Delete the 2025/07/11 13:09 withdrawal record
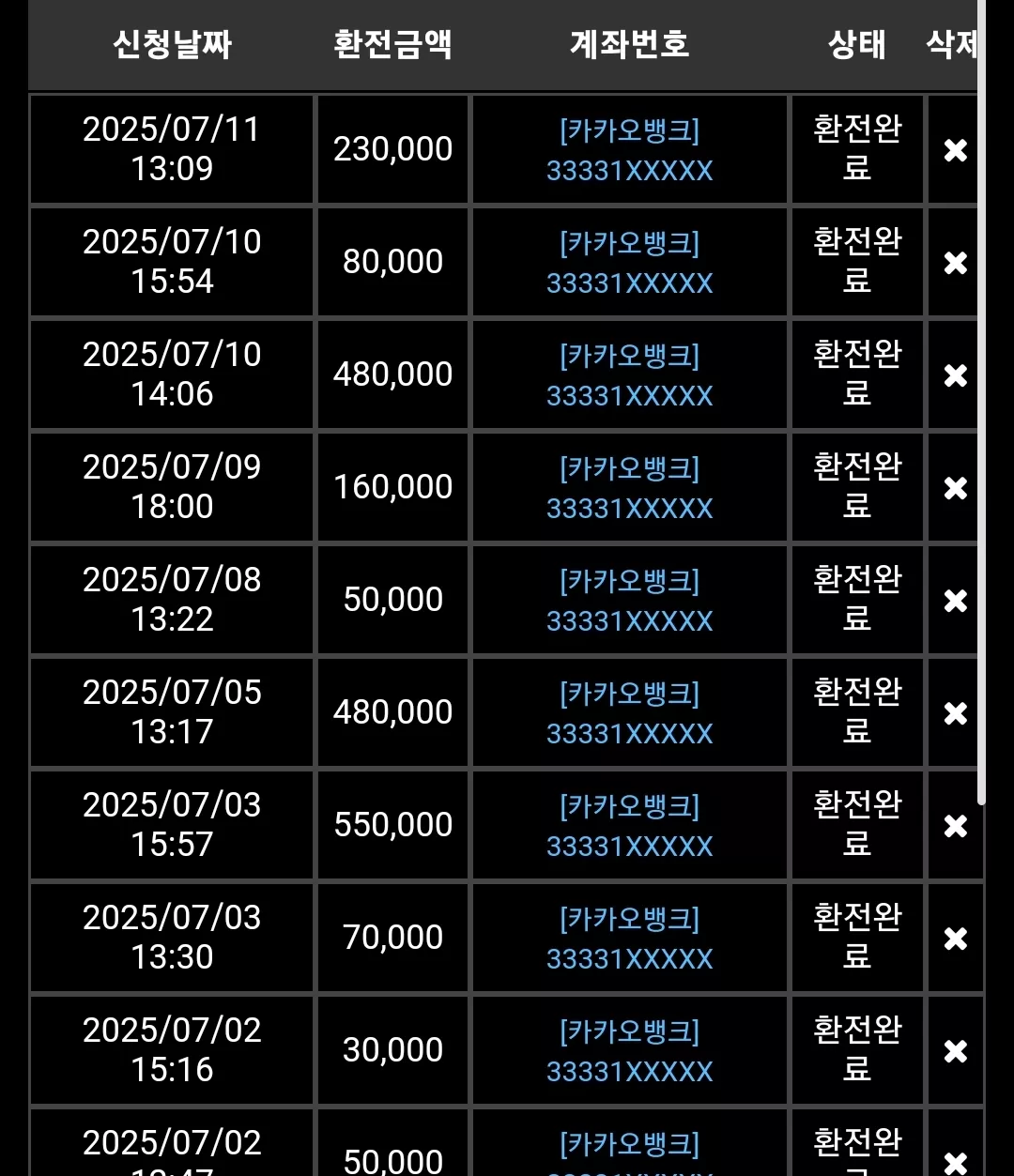This screenshot has width=1014, height=1176. coord(955,150)
